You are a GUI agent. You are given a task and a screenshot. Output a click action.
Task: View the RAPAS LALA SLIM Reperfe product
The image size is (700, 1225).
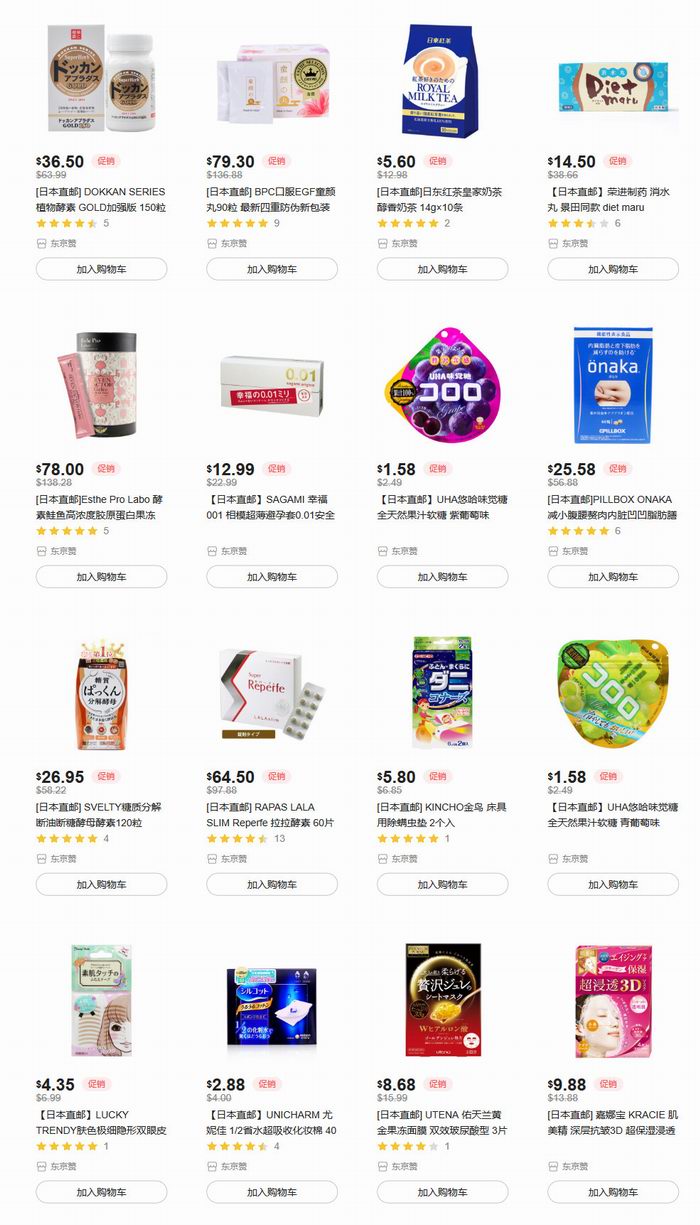pos(272,692)
